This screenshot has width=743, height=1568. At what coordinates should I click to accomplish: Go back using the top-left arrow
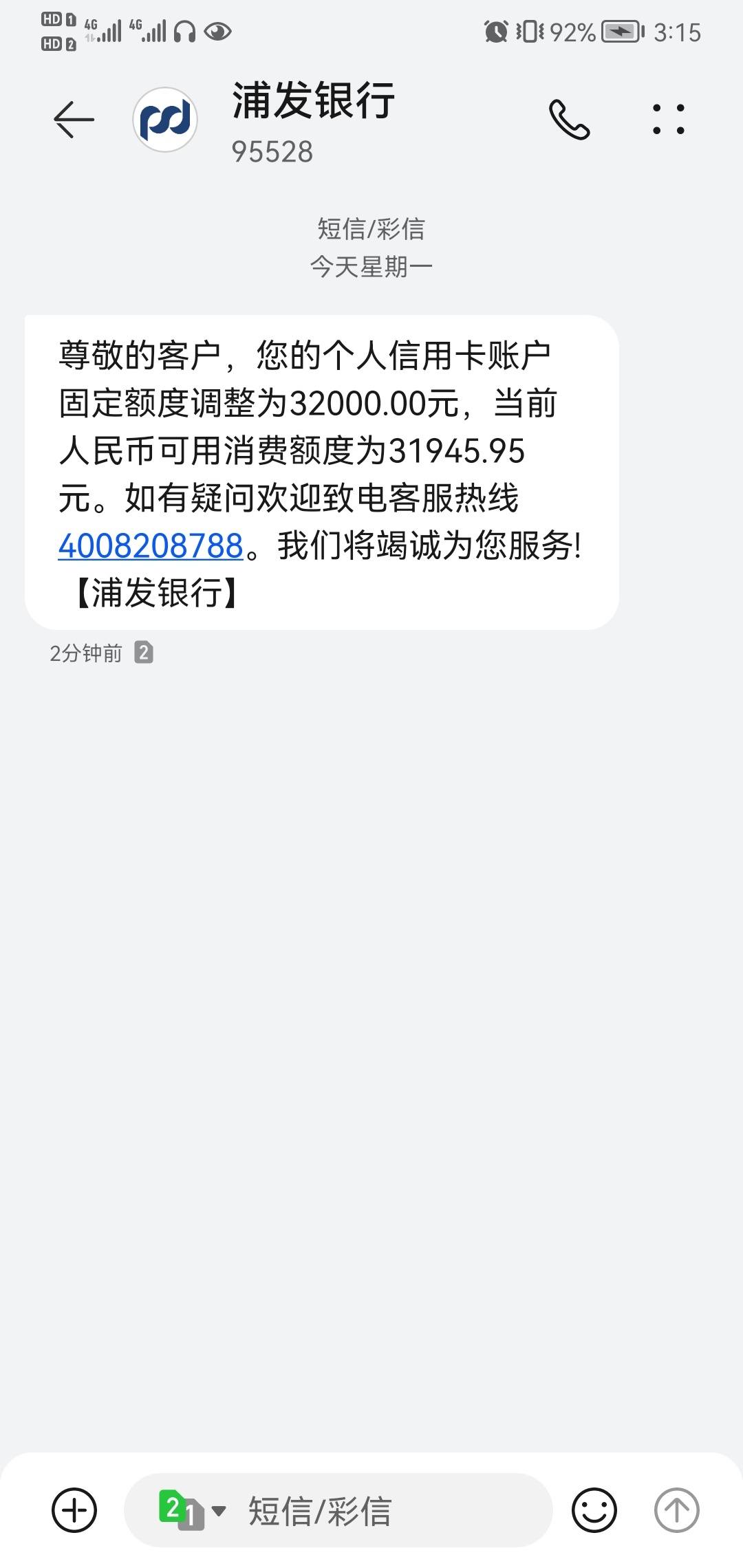(74, 120)
